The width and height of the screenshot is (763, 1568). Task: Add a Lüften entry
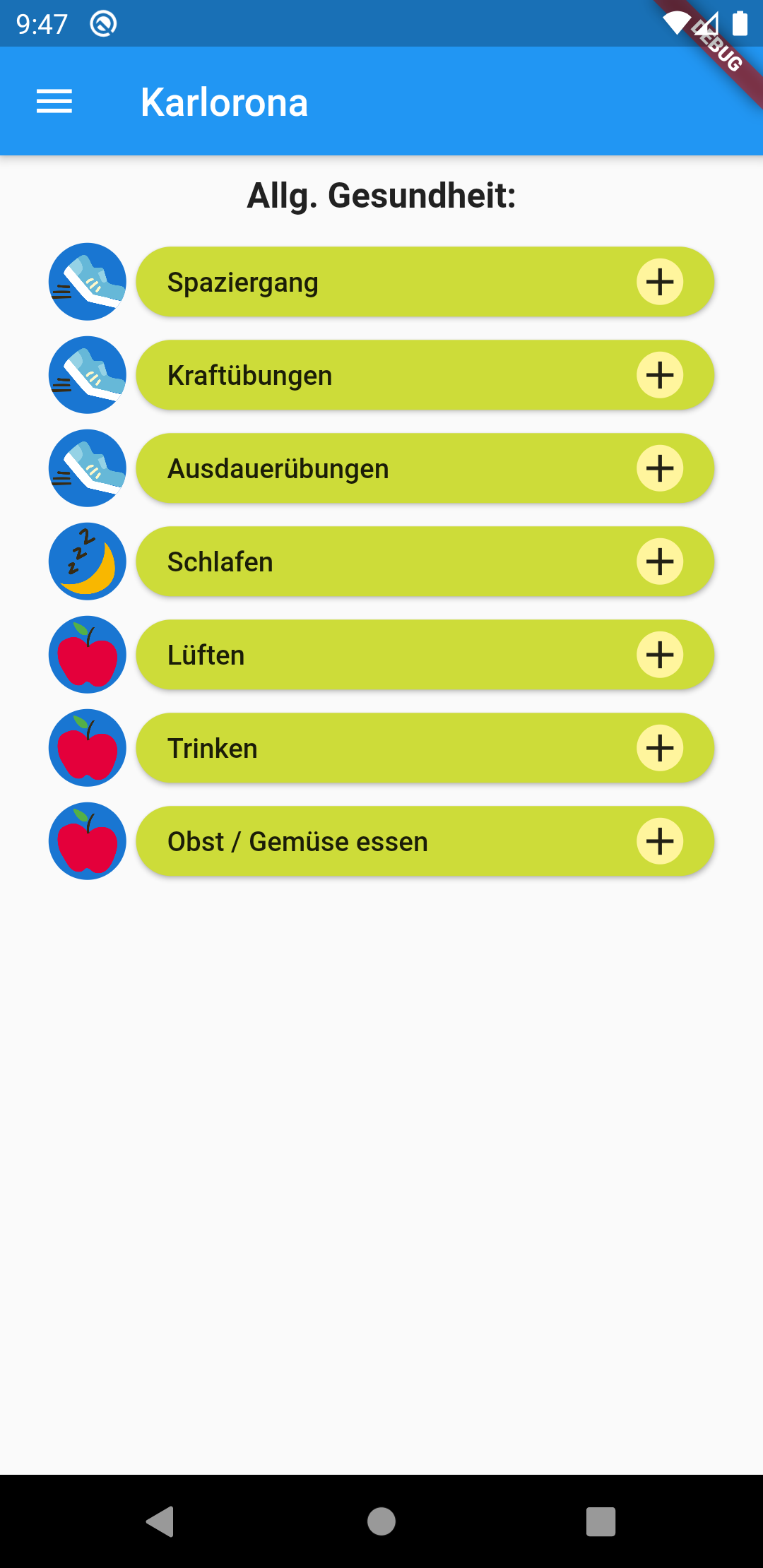659,655
